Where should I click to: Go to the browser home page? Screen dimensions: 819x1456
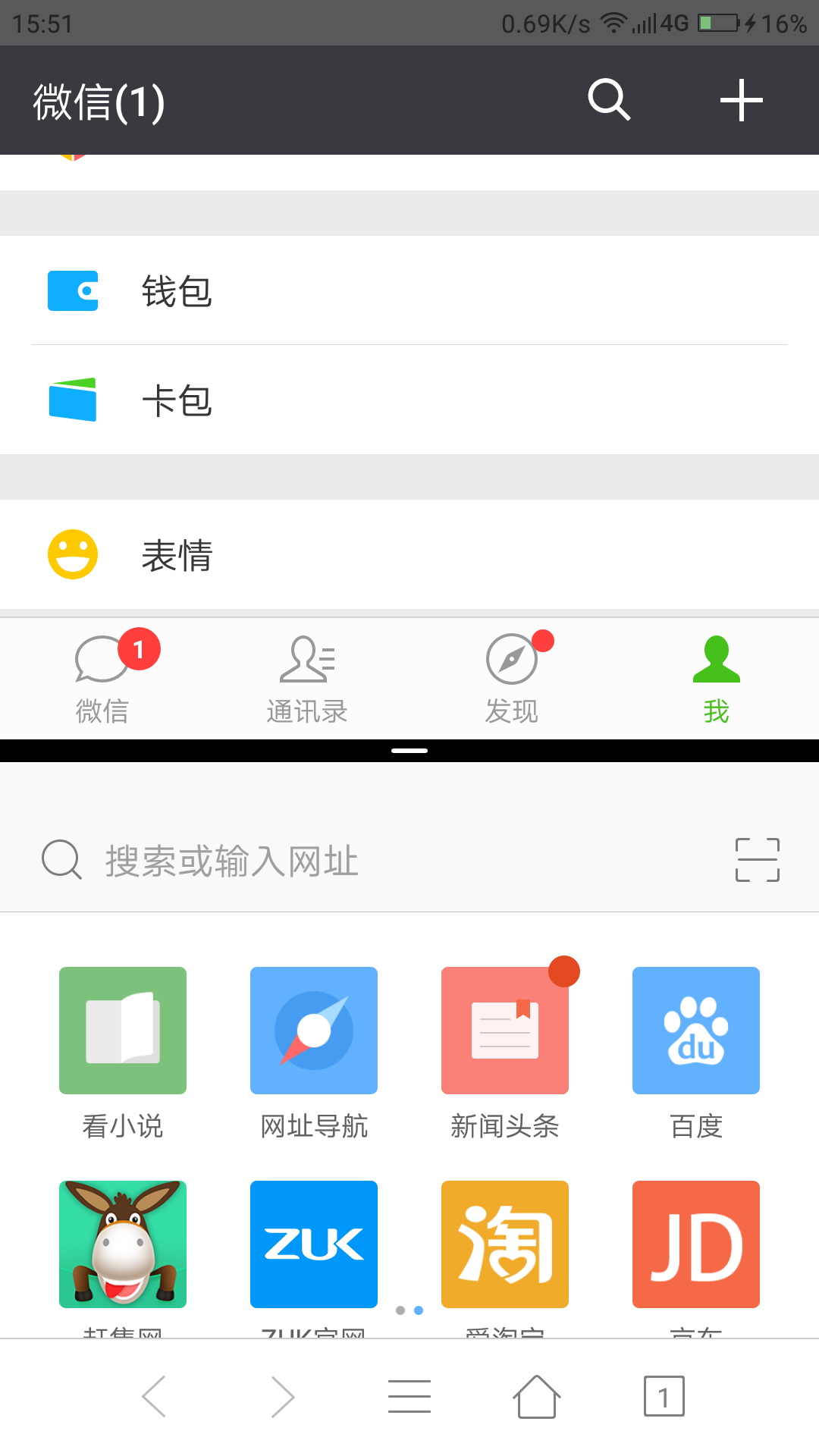pos(537,1396)
